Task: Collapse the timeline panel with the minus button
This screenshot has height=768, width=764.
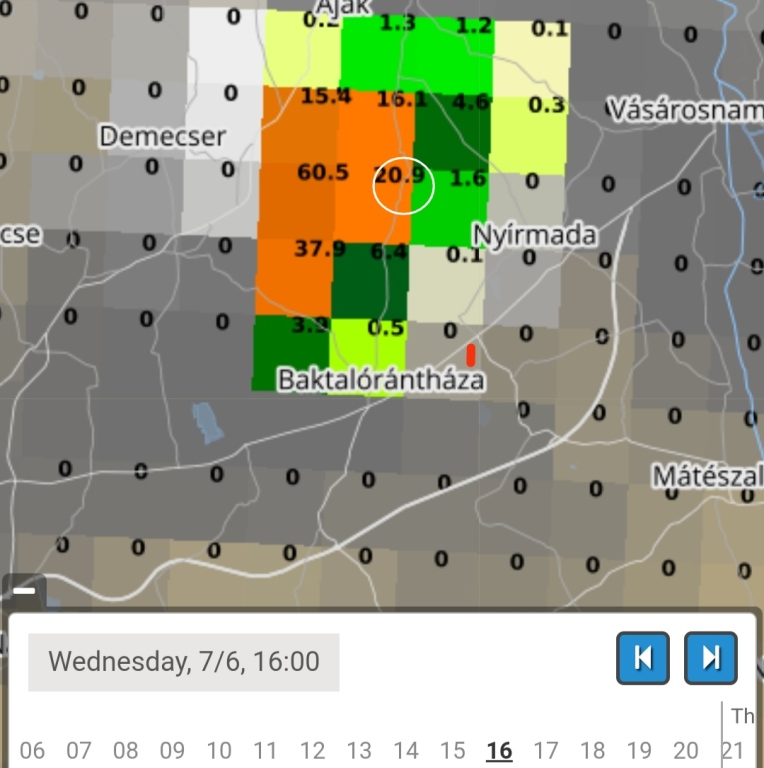Action: pyautogui.click(x=24, y=592)
